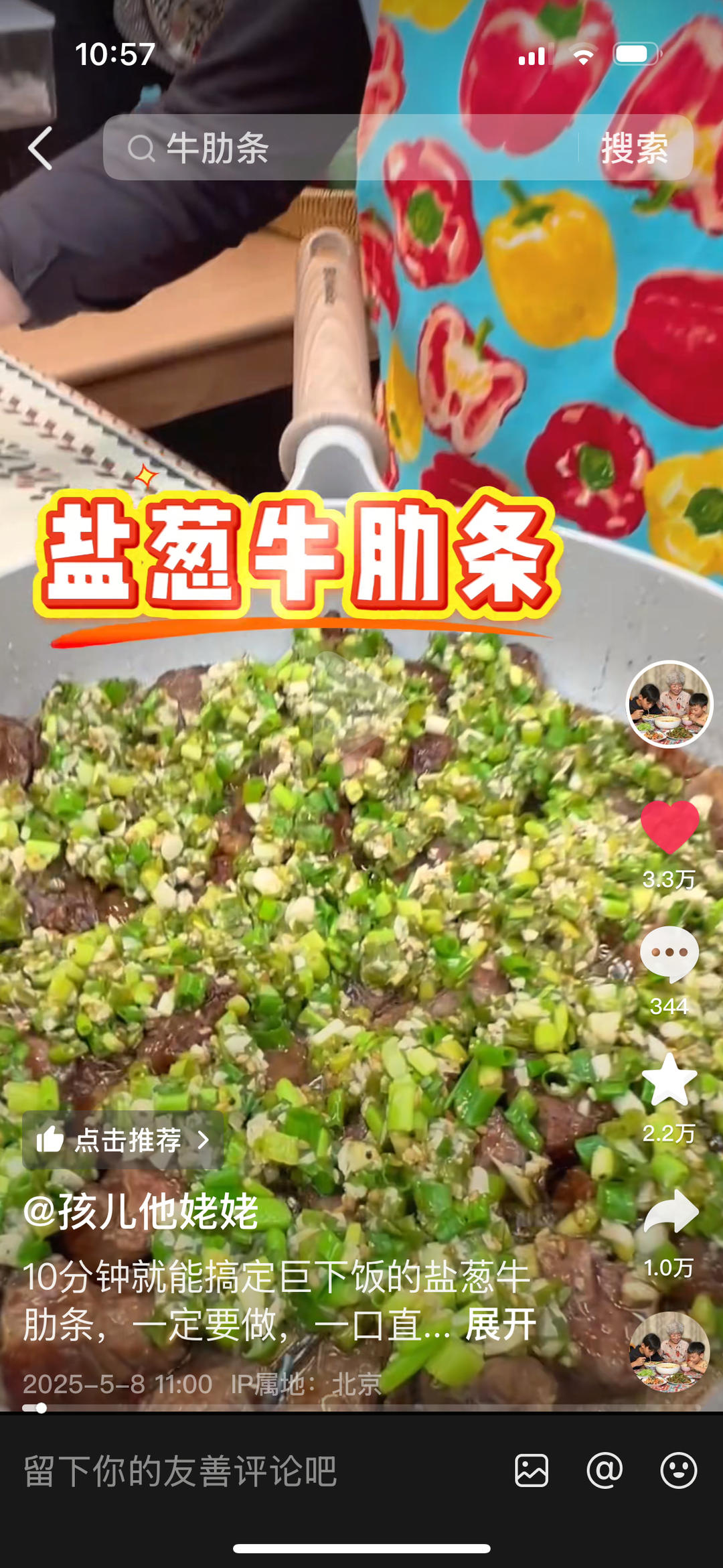The image size is (723, 1568).
Task: Open @孩儿他姥姥 profile from username
Action: 141,1212
